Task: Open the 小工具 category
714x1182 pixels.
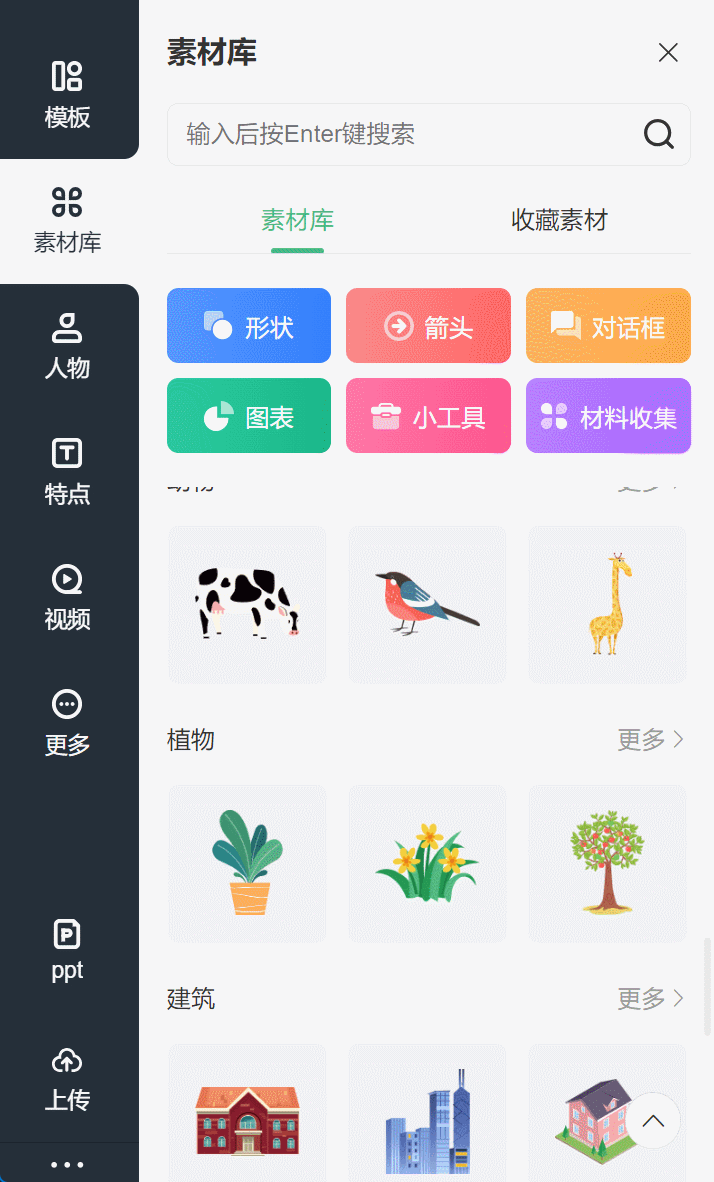Action: pyautogui.click(x=428, y=415)
